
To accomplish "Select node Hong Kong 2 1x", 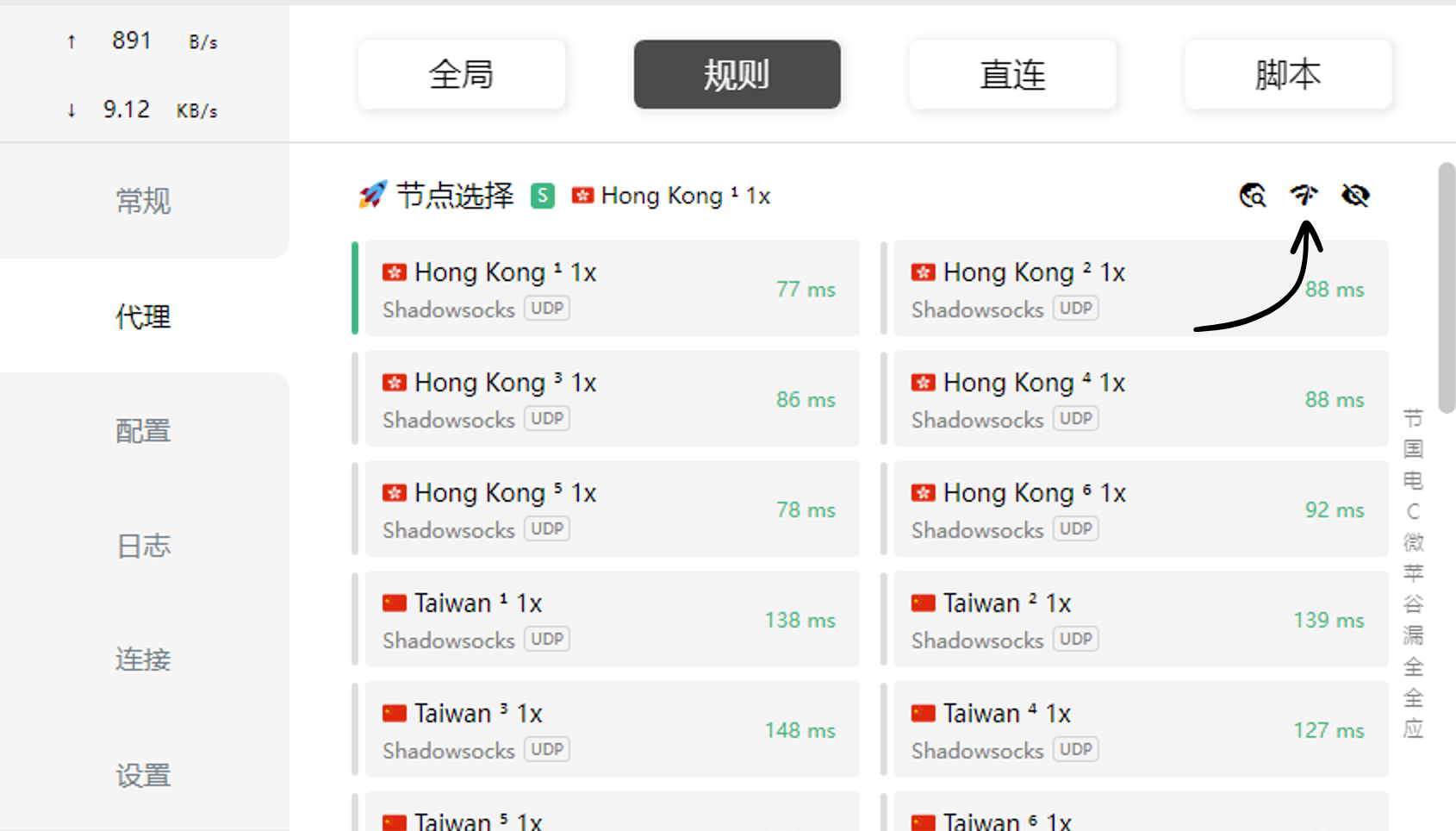I will tap(1140, 289).
